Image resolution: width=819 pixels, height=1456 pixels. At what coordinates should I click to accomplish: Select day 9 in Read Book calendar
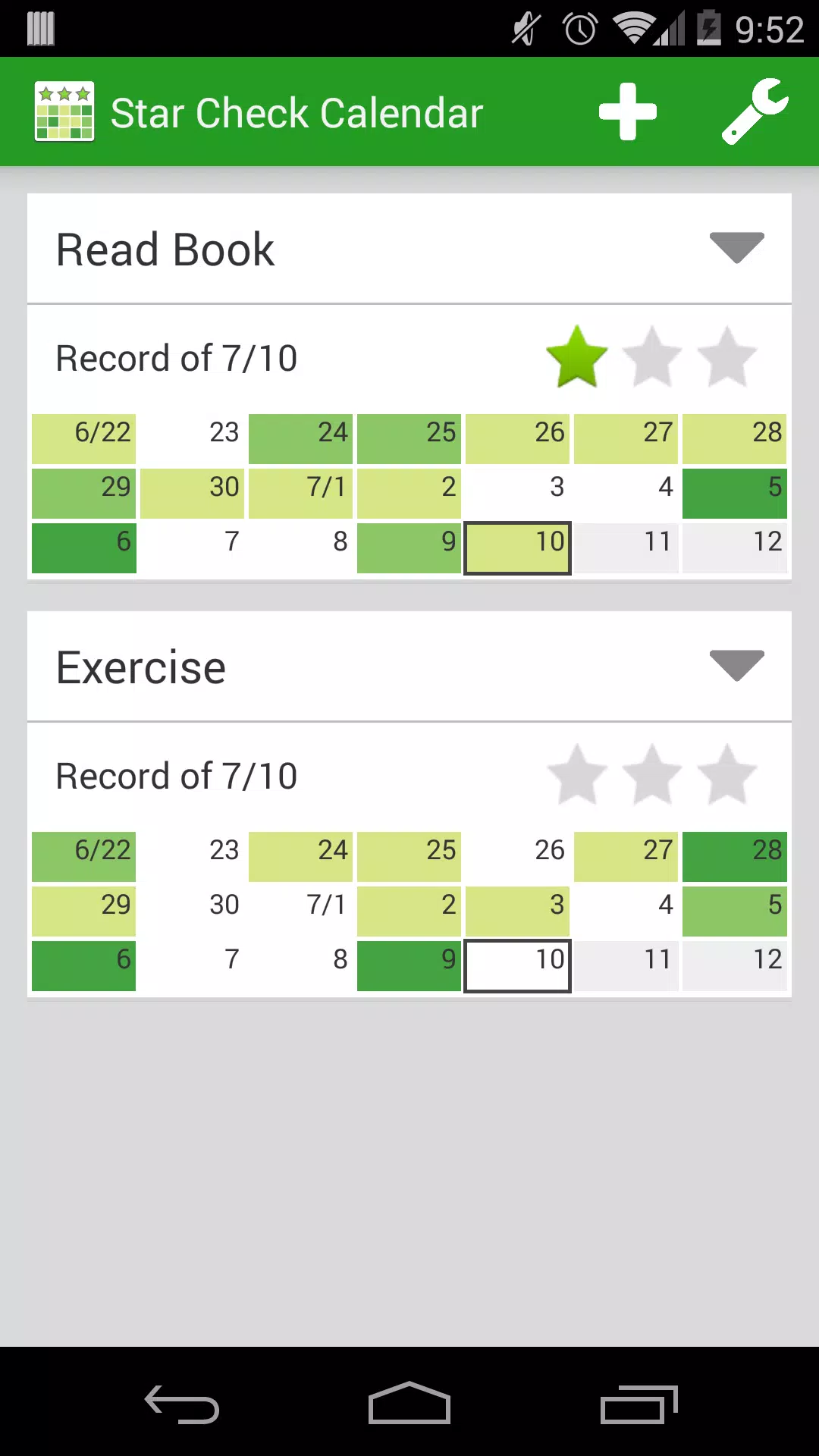click(409, 548)
